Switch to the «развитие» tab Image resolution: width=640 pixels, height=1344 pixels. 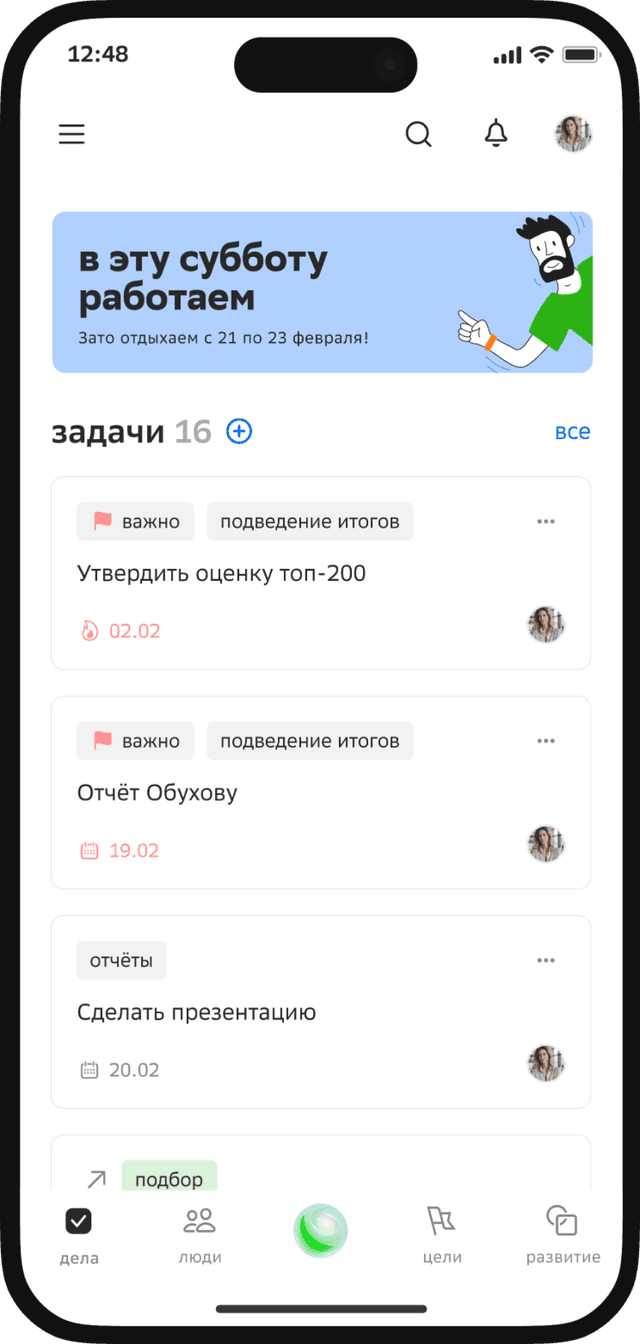[563, 1235]
